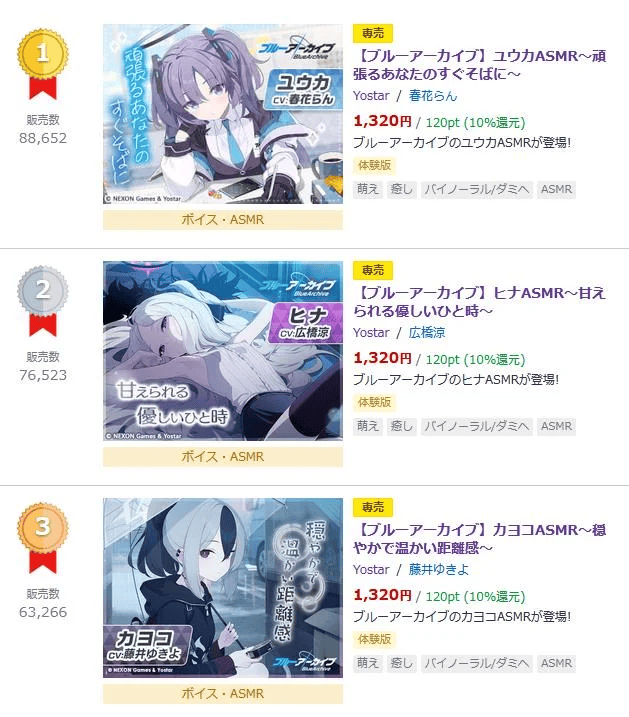Filter by 萌え tag under ユウカASMR
Image resolution: width=629 pixels, height=717 pixels.
coord(367,189)
